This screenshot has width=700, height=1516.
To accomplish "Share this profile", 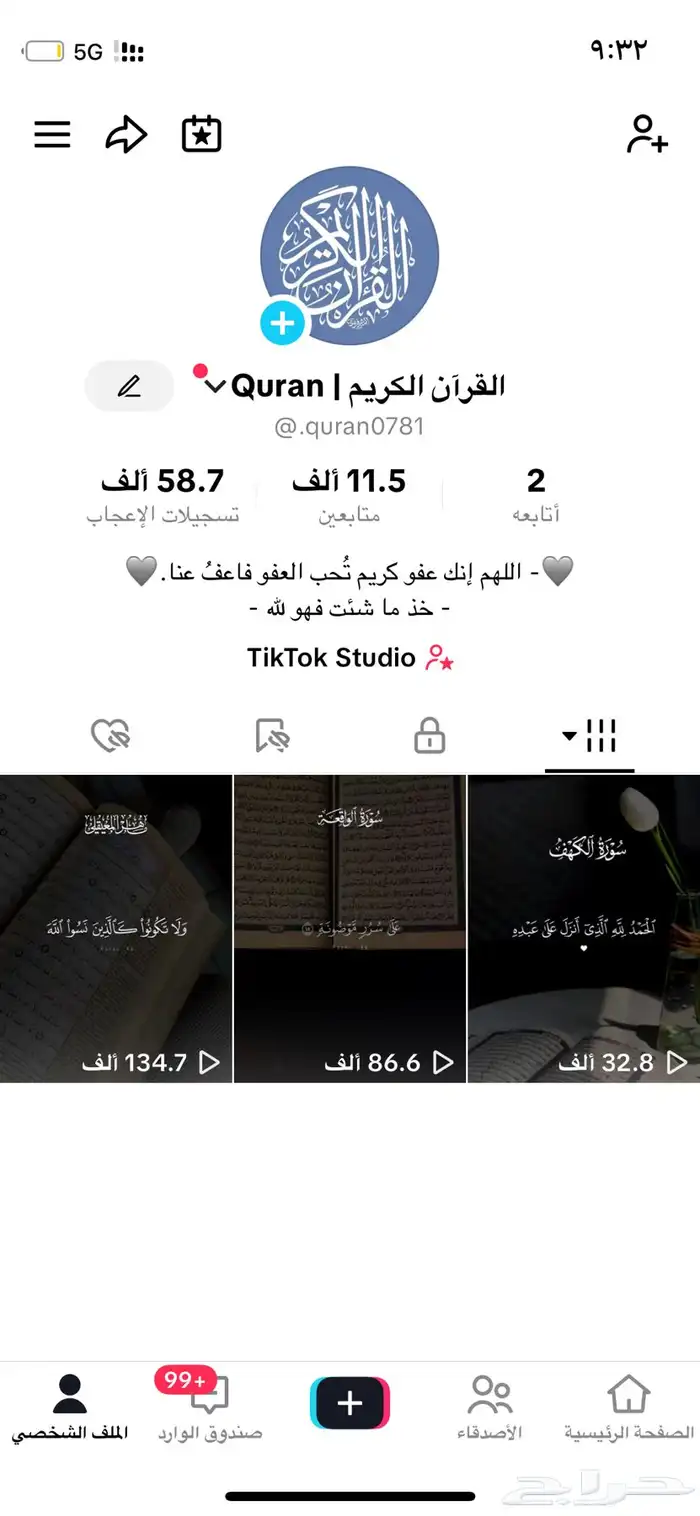I will 126,135.
